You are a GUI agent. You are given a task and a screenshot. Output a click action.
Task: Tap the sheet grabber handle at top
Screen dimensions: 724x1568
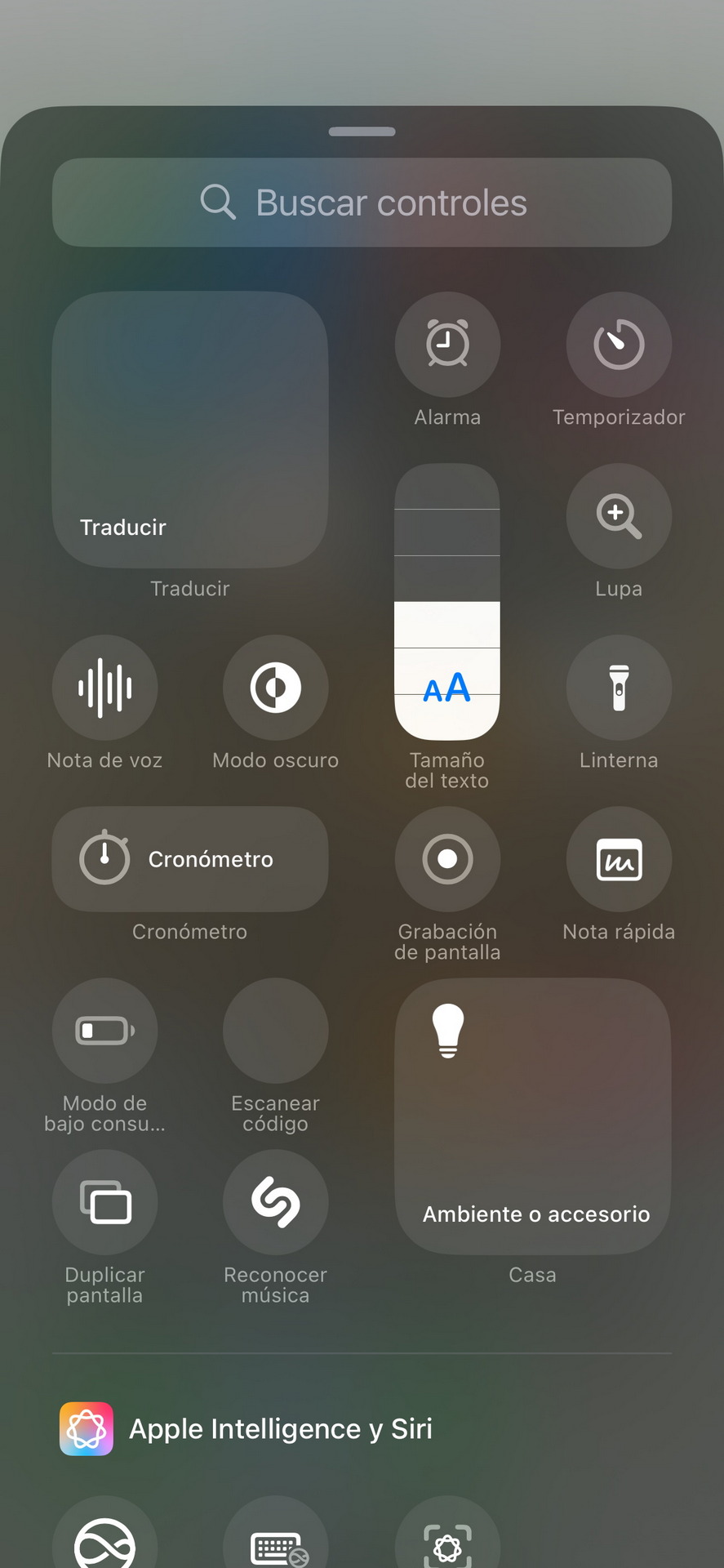(x=362, y=131)
